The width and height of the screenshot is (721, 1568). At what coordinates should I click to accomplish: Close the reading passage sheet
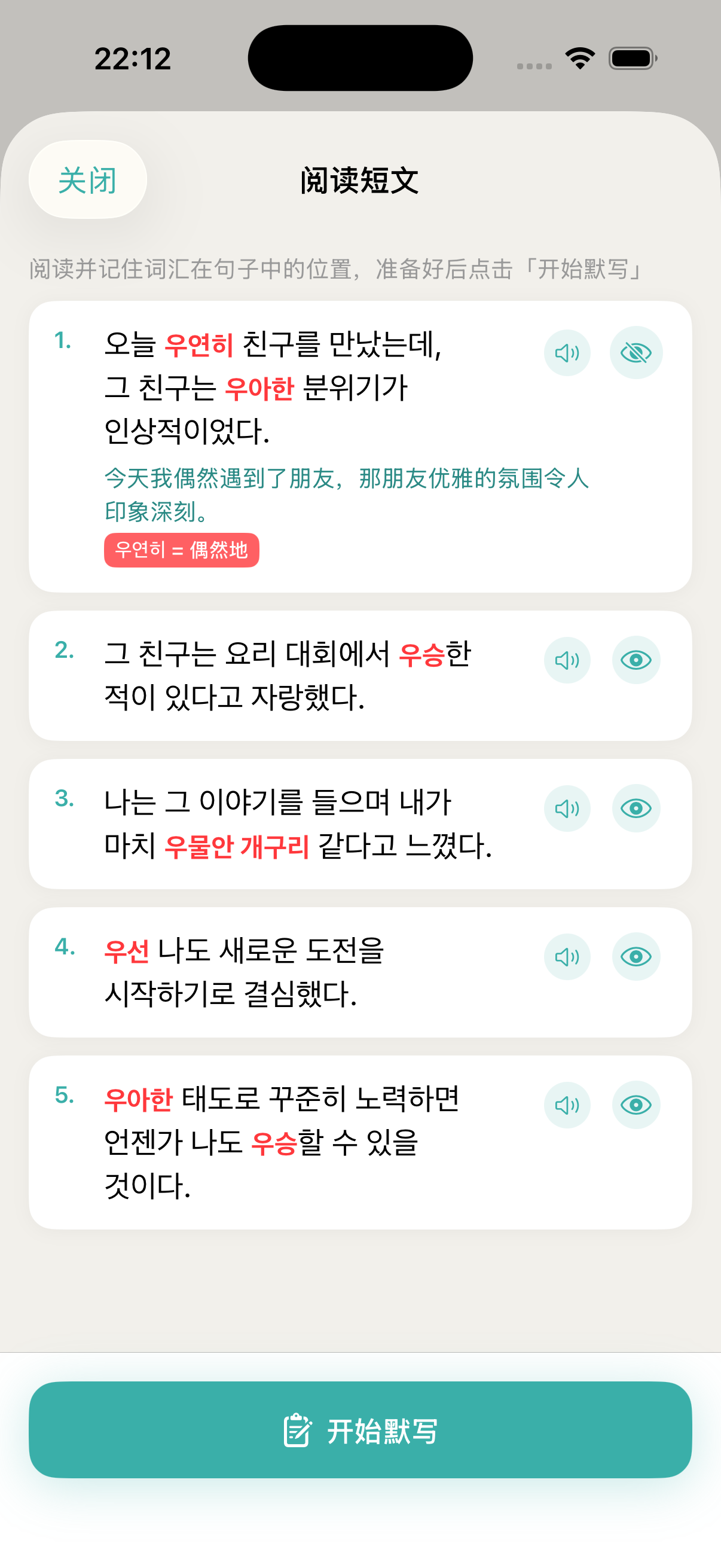pos(88,180)
